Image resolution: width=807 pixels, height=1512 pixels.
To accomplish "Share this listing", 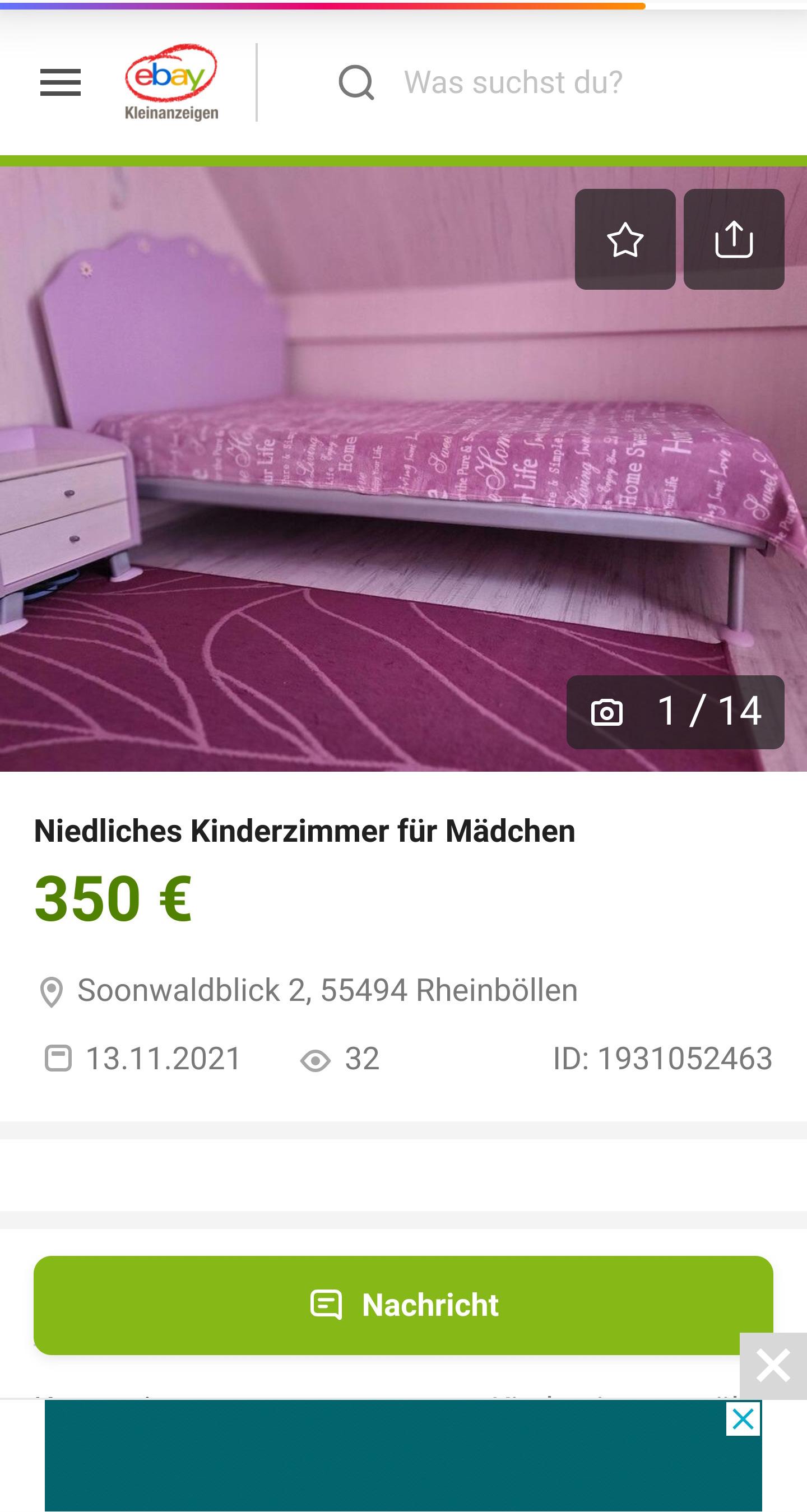I will pyautogui.click(x=734, y=239).
